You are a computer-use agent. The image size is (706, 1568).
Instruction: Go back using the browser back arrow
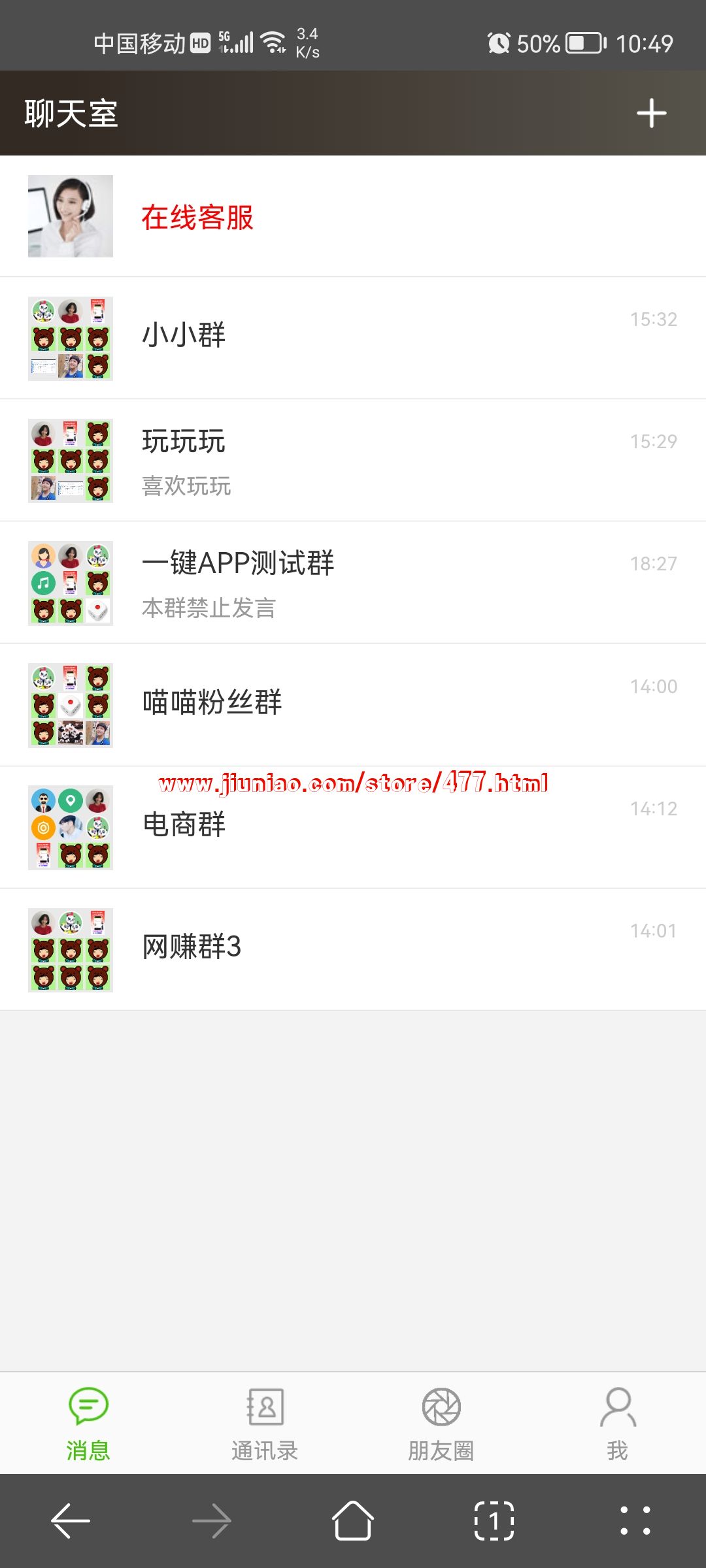coord(71,1521)
